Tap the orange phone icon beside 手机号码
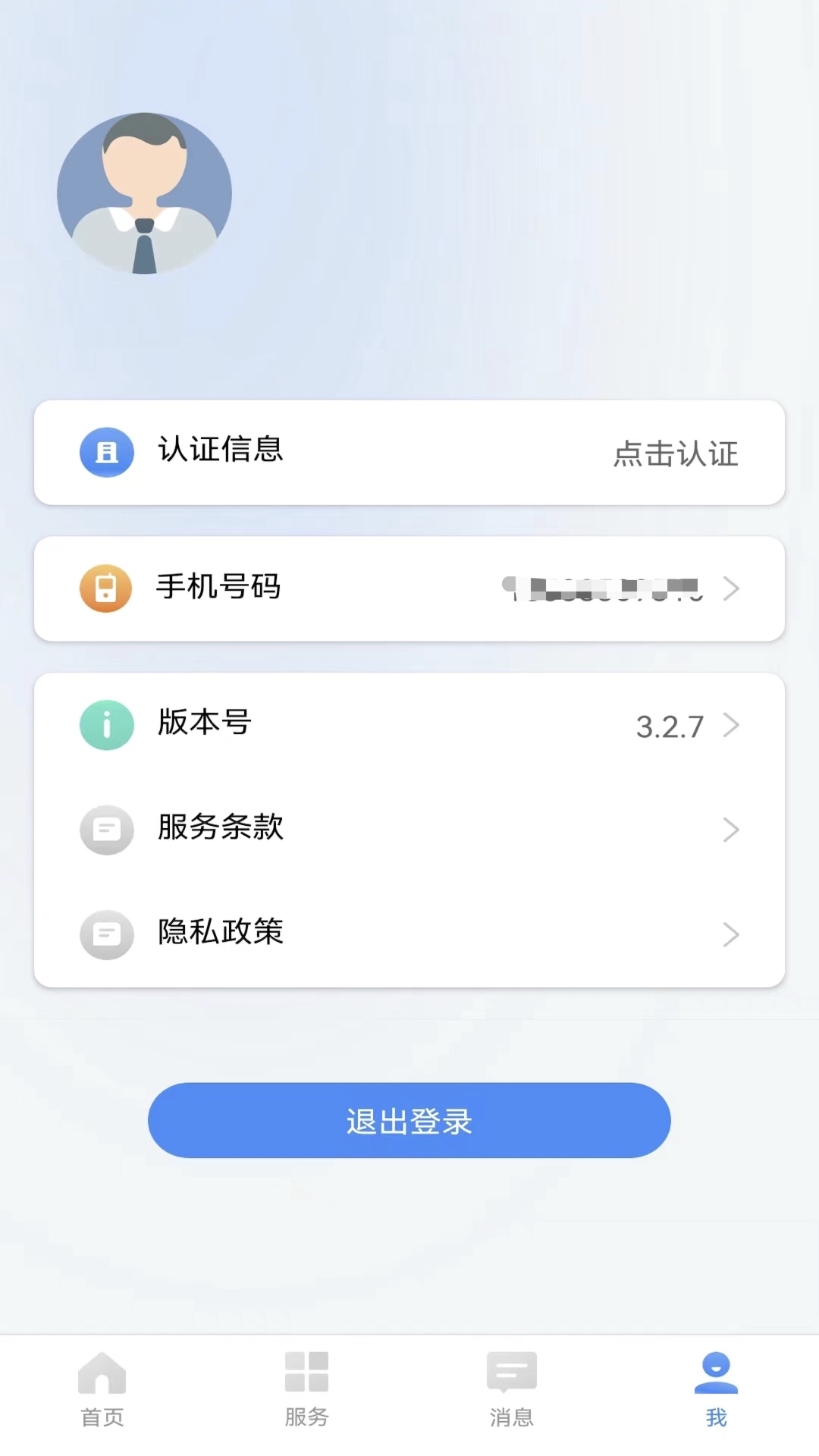This screenshot has height=1456, width=819. tap(106, 588)
